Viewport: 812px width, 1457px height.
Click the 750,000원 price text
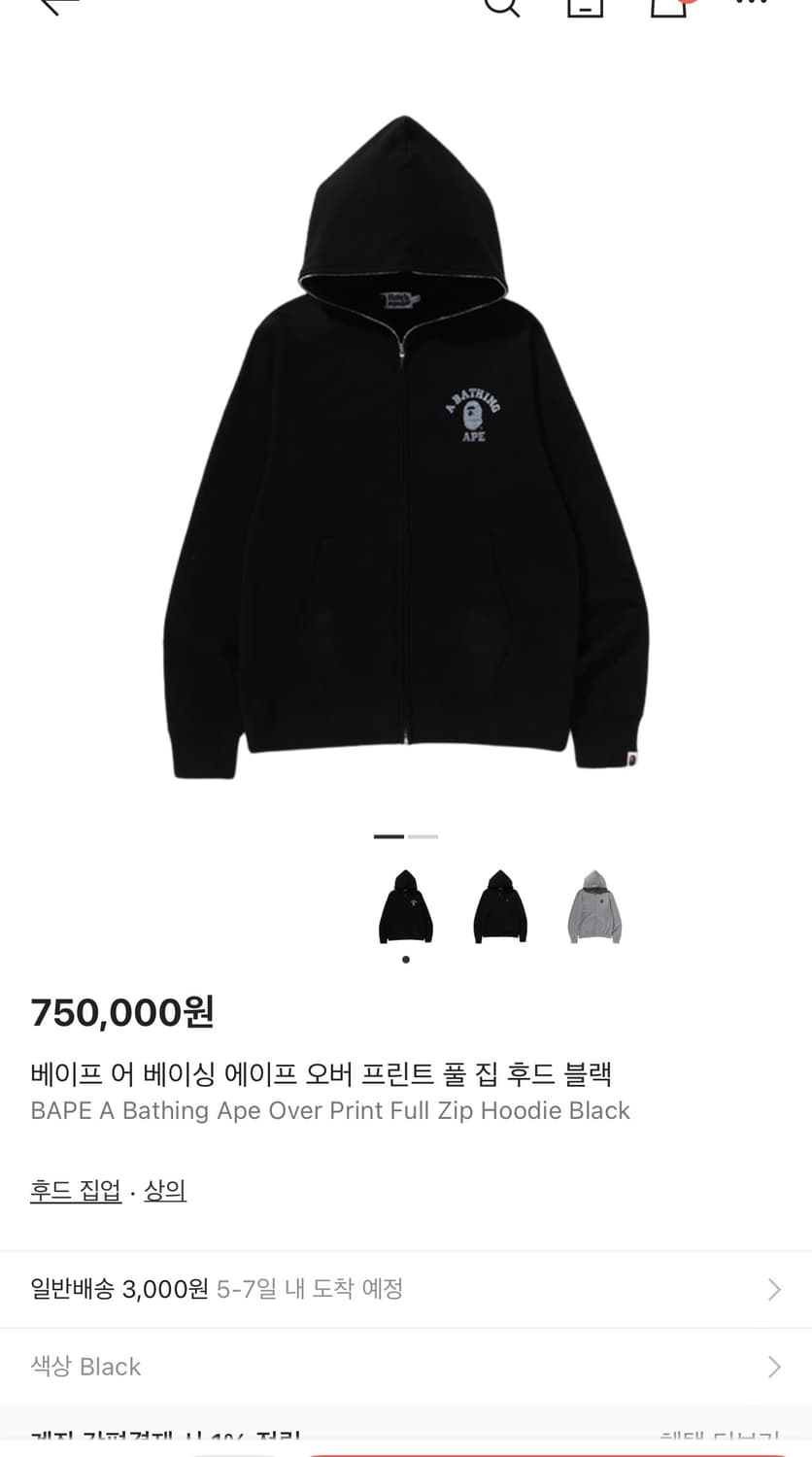click(x=122, y=1012)
